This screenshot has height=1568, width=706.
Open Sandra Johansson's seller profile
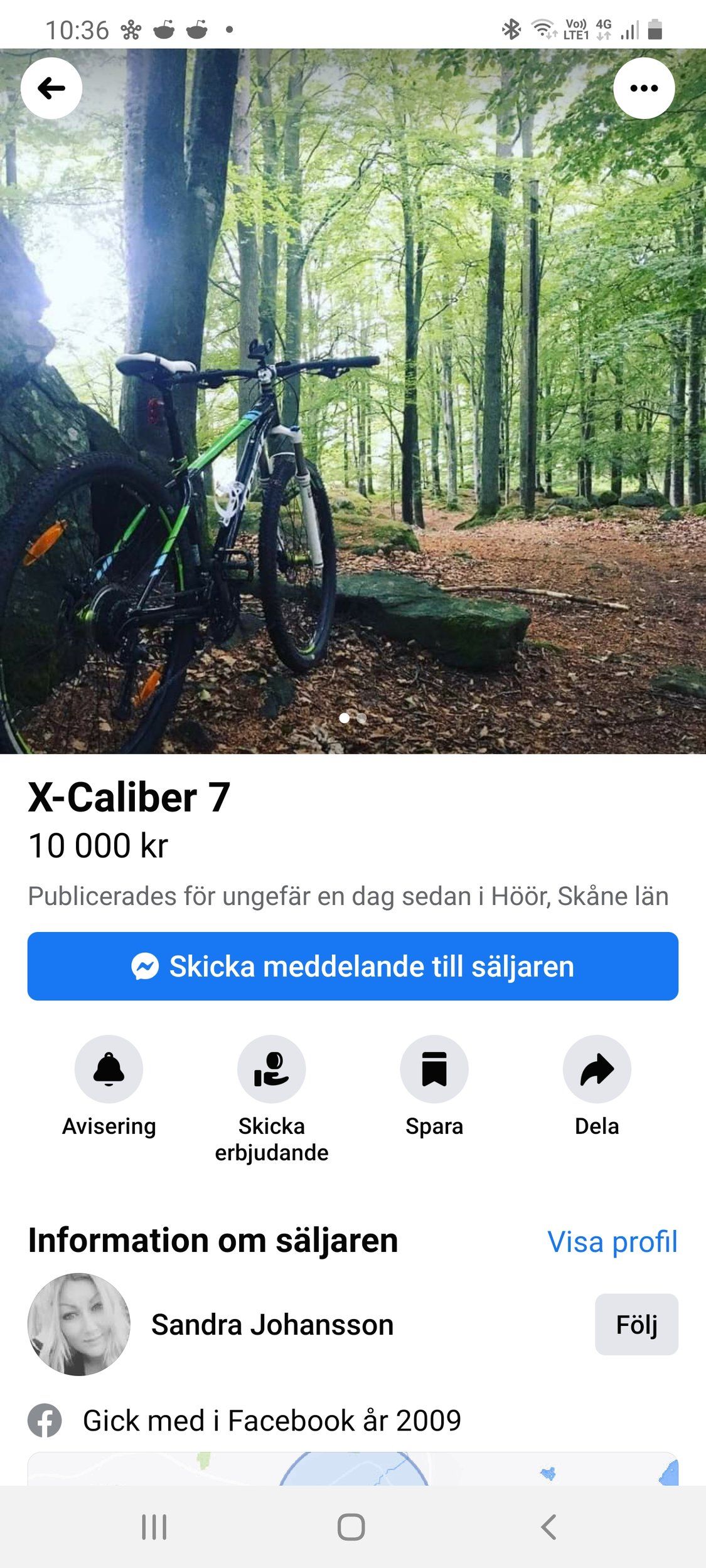272,1325
